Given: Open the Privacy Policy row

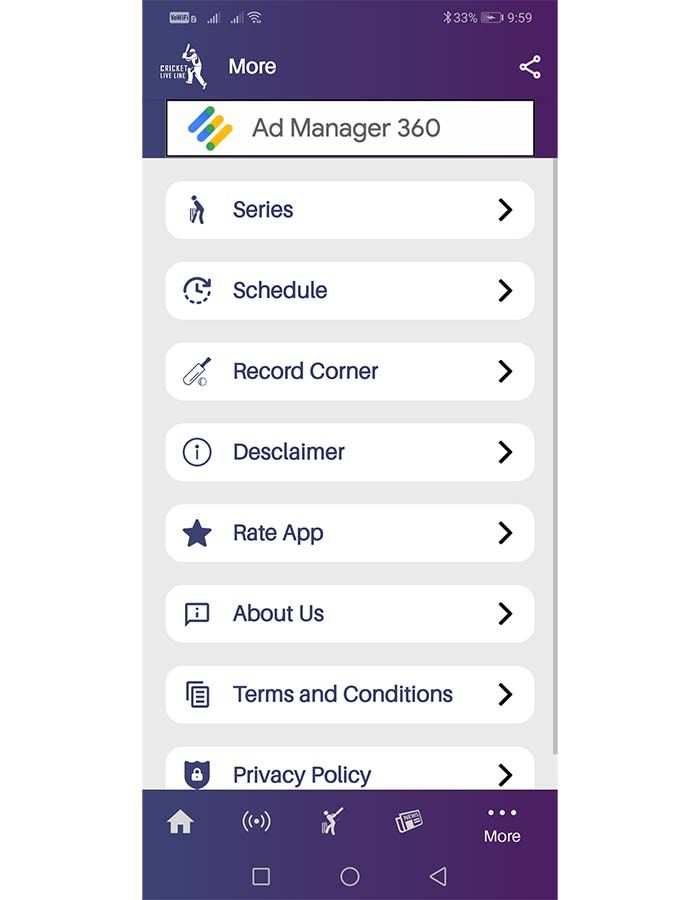Looking at the screenshot, I should point(349,772).
